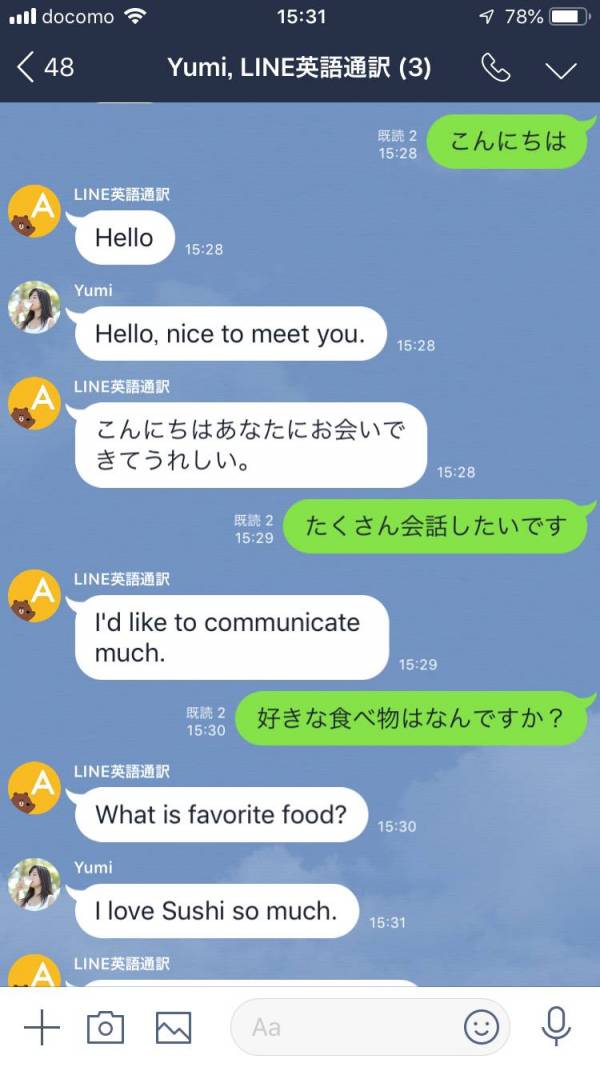Record a voice message with the microphone

(556, 1026)
